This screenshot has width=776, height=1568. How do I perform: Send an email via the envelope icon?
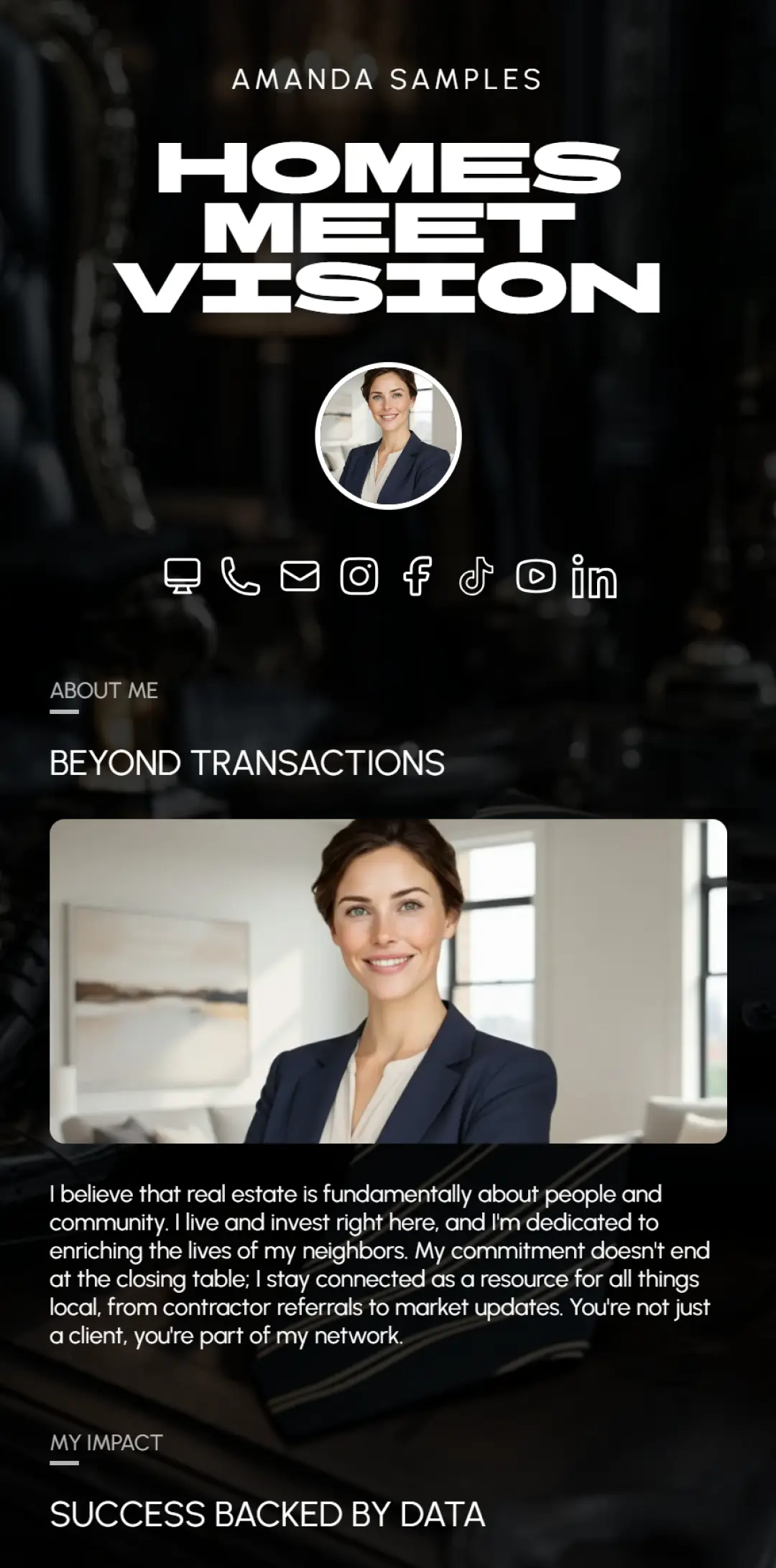(x=300, y=576)
